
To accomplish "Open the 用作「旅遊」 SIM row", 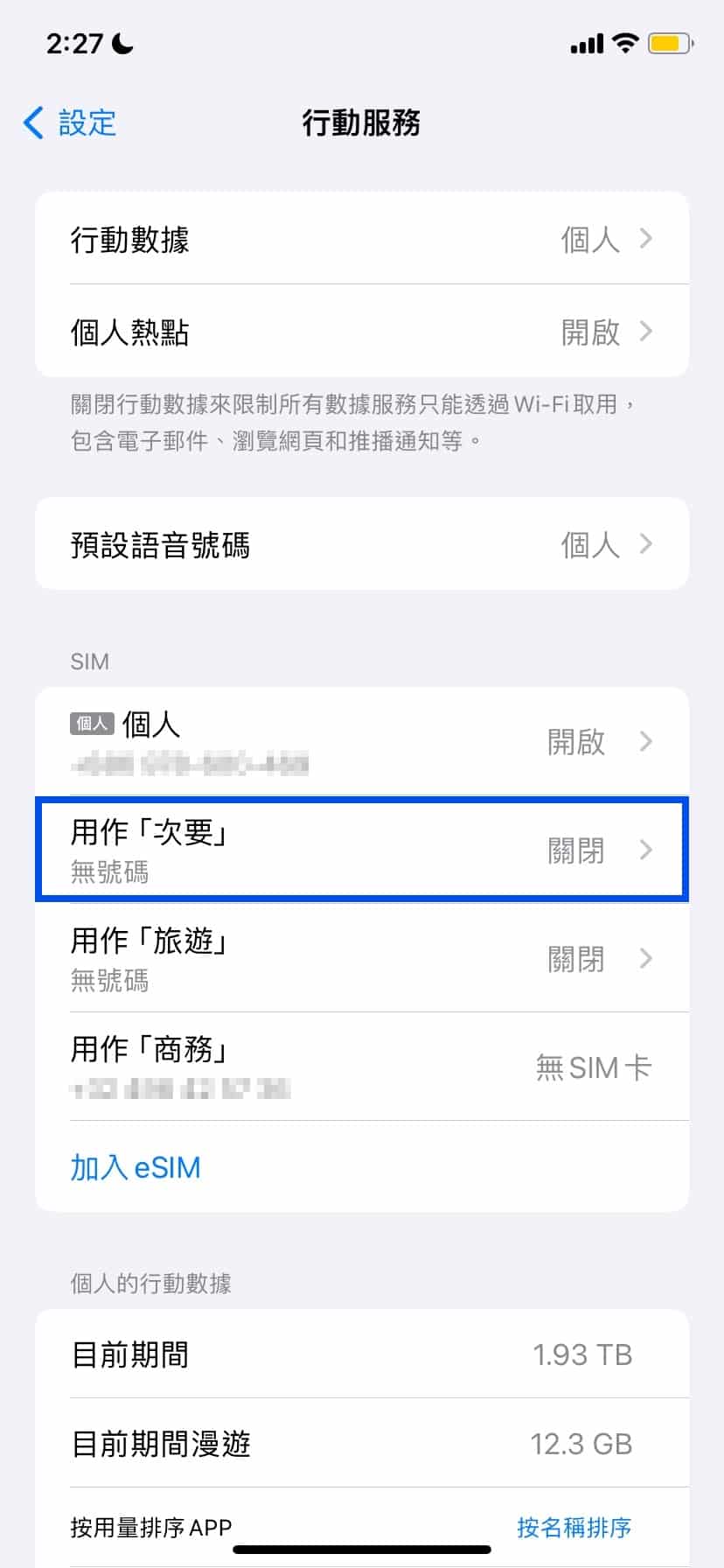I will pyautogui.click(x=362, y=959).
